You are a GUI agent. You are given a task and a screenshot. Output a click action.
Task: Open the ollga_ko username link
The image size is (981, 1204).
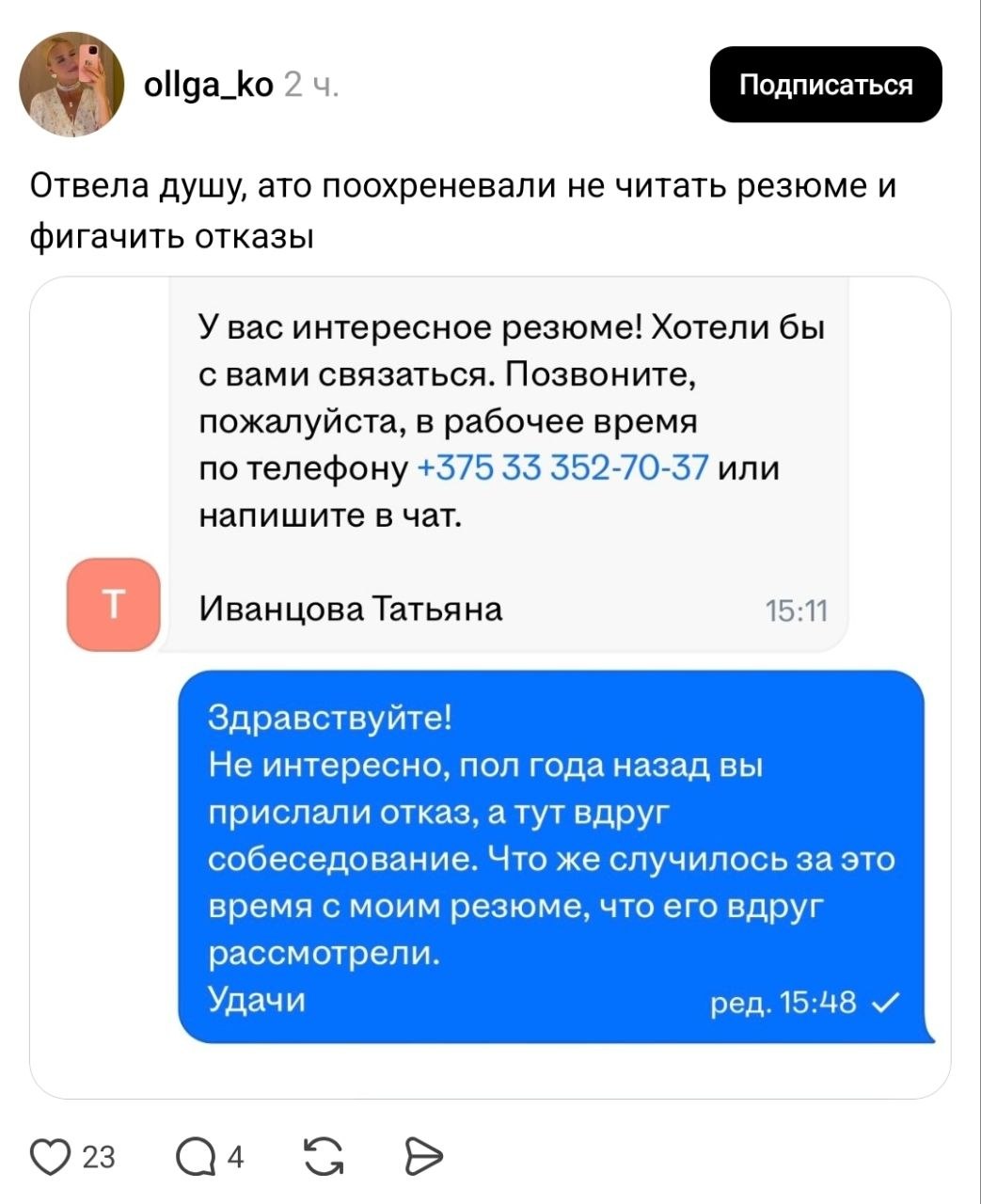[x=209, y=86]
